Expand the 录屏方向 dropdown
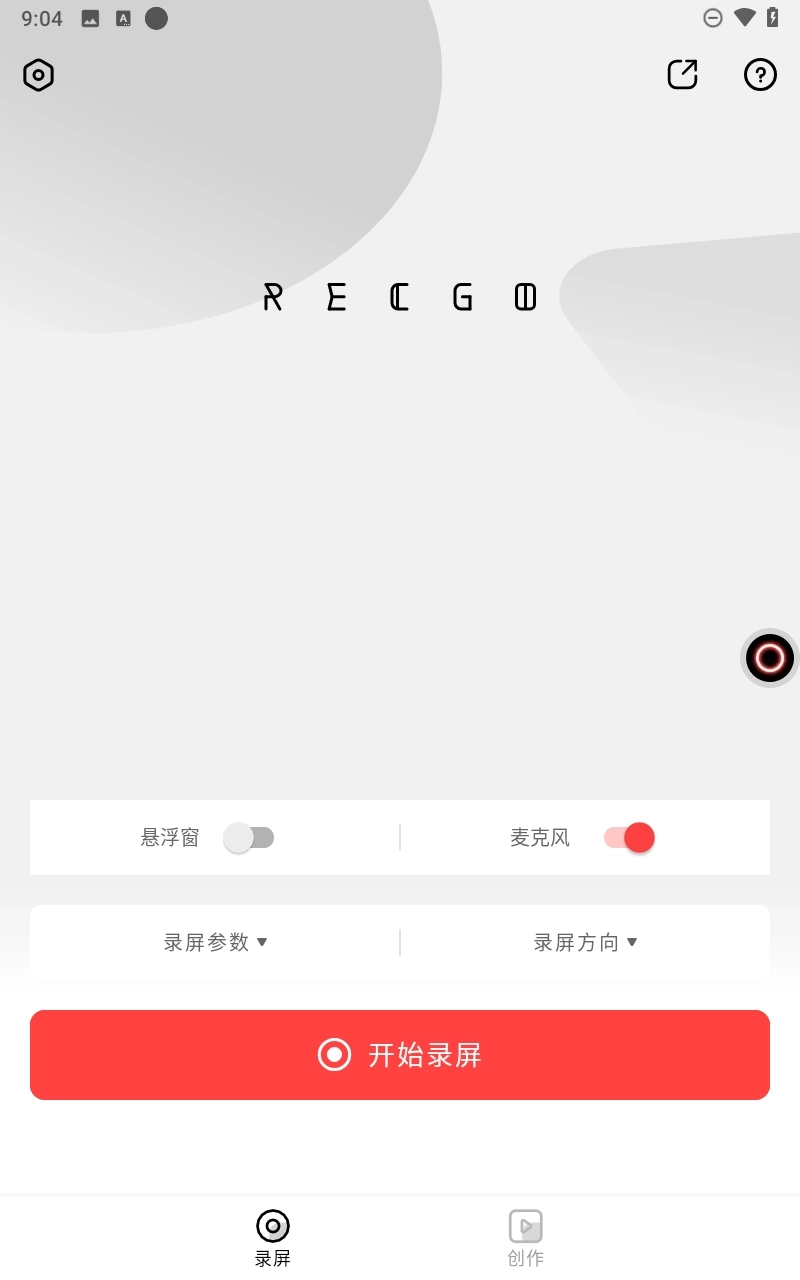 (585, 942)
